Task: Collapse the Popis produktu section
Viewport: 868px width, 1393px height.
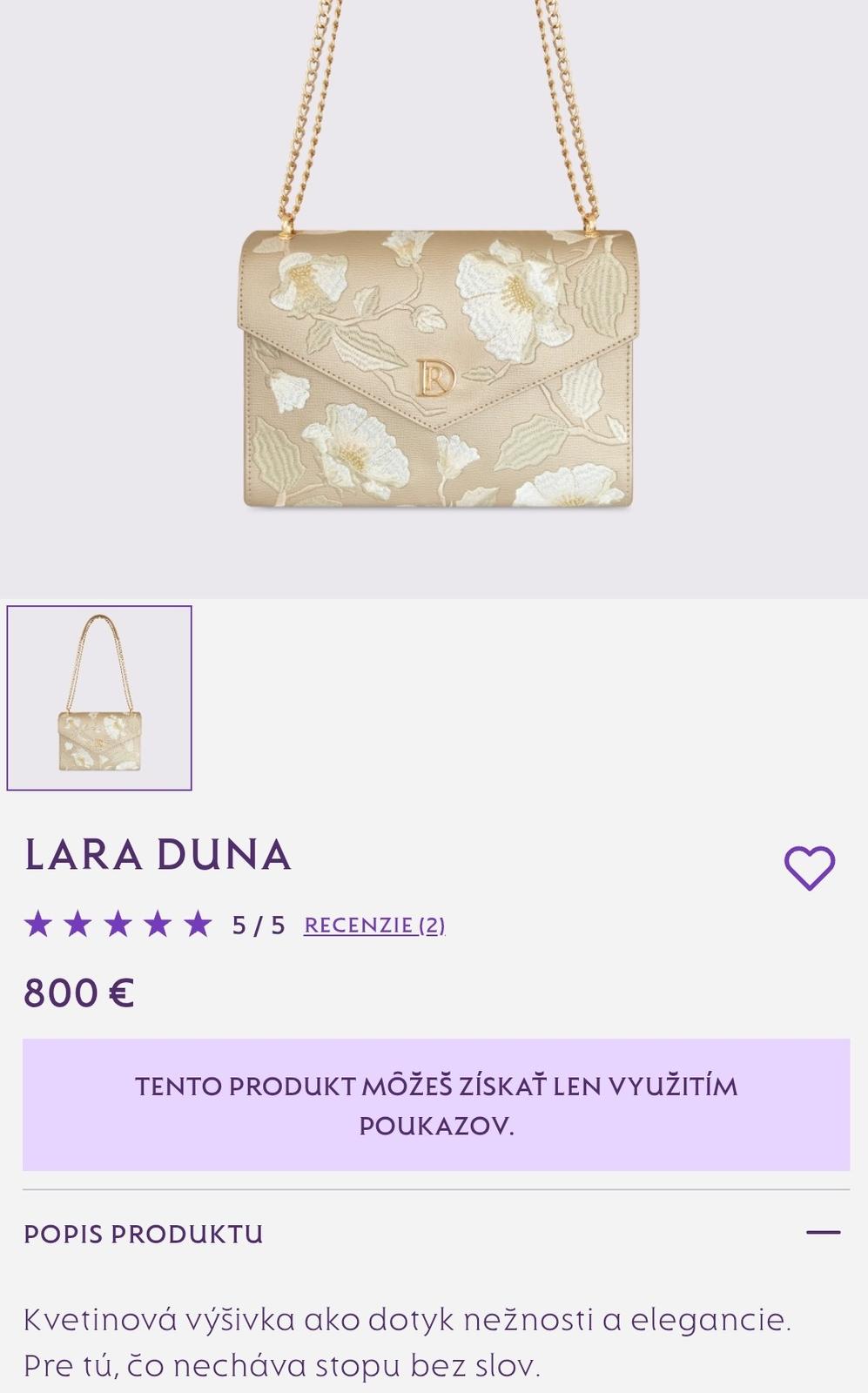Action: click(x=823, y=1233)
